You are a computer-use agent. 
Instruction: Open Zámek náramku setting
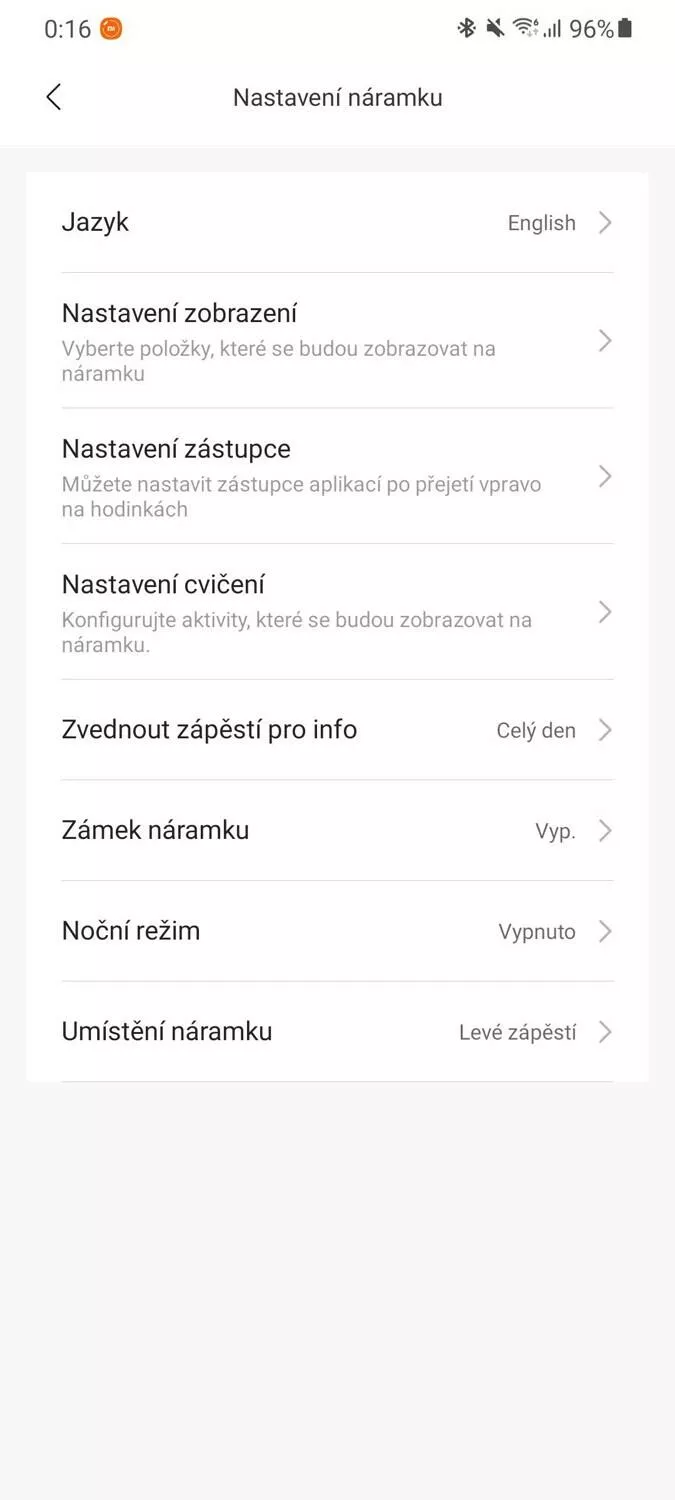pyautogui.click(x=337, y=831)
